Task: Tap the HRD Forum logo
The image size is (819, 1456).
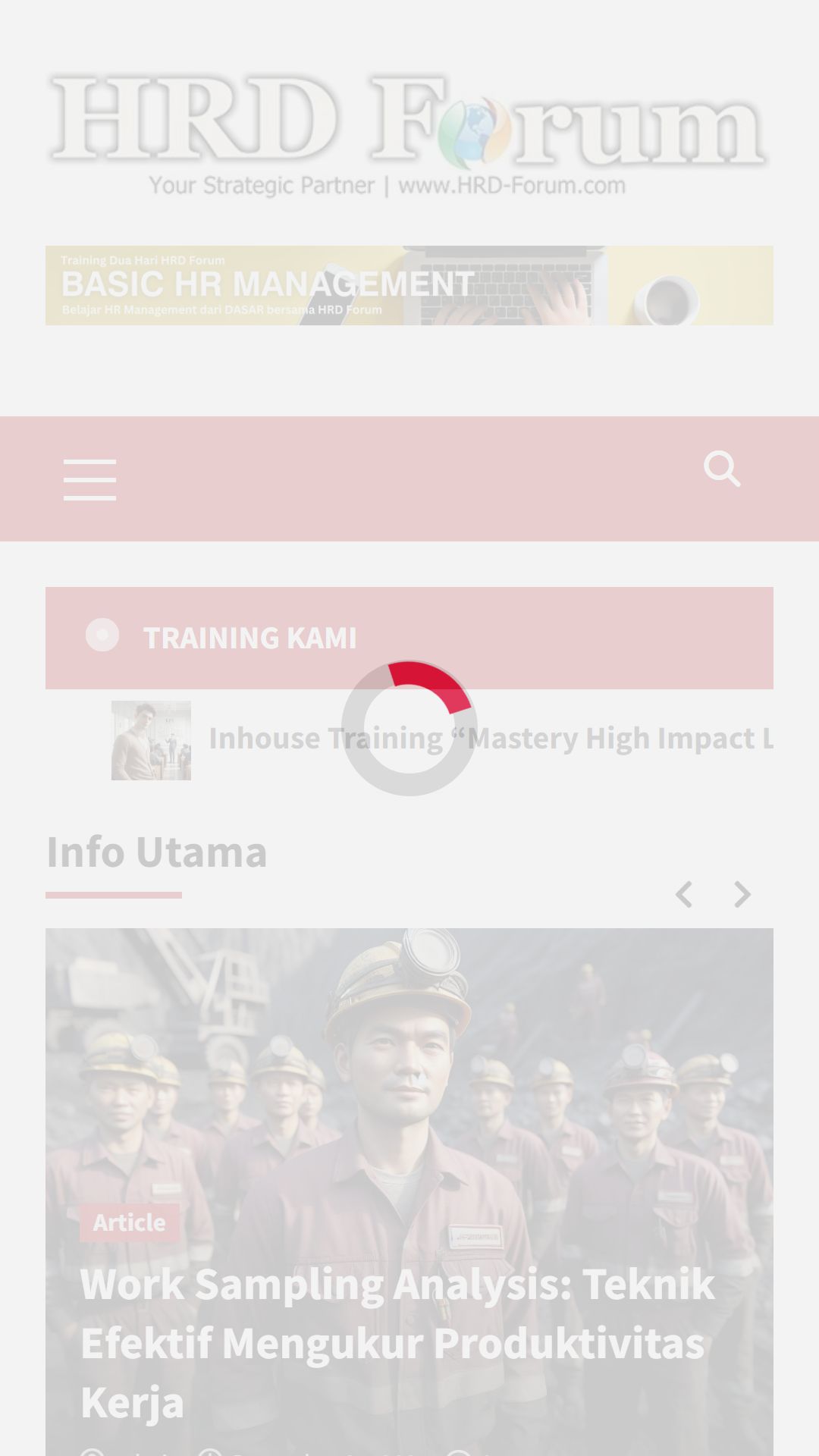Action: point(409,133)
